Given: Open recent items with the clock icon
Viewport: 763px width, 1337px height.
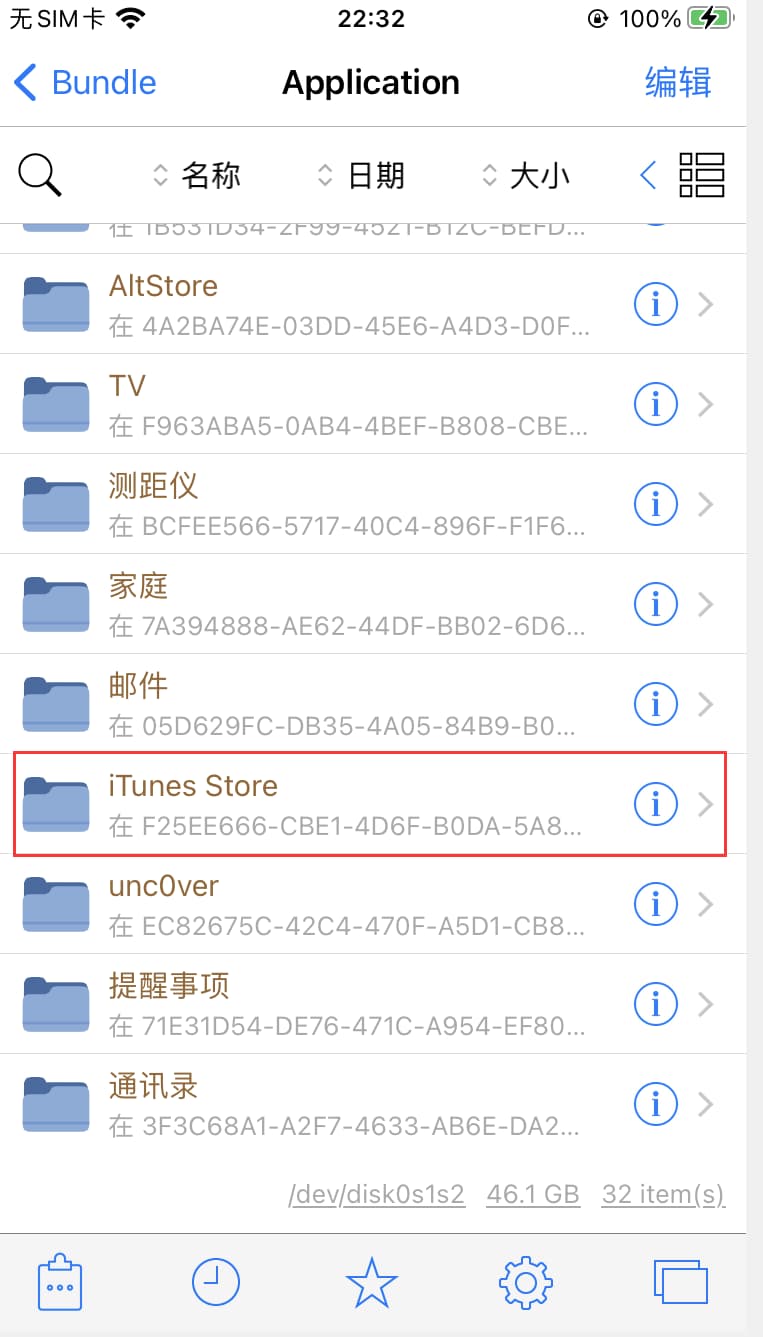Looking at the screenshot, I should [214, 1281].
